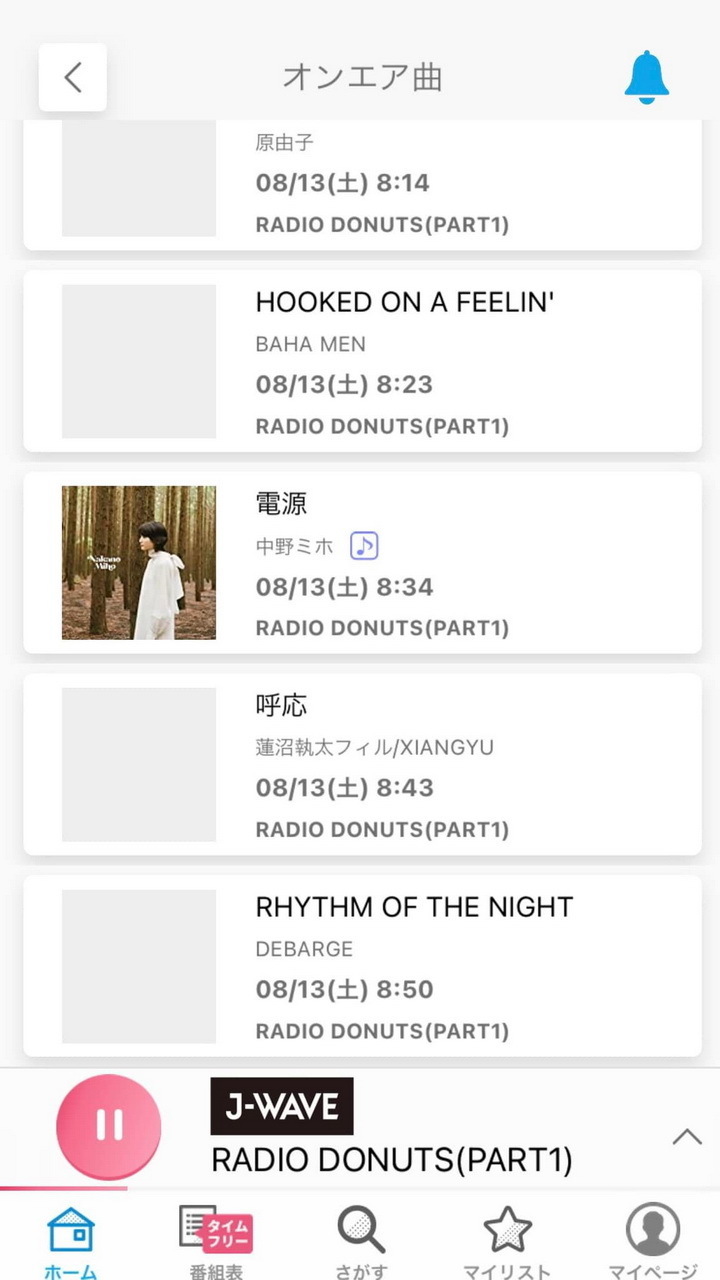
Task: Pause the J-WAVE playback
Action: click(109, 1126)
